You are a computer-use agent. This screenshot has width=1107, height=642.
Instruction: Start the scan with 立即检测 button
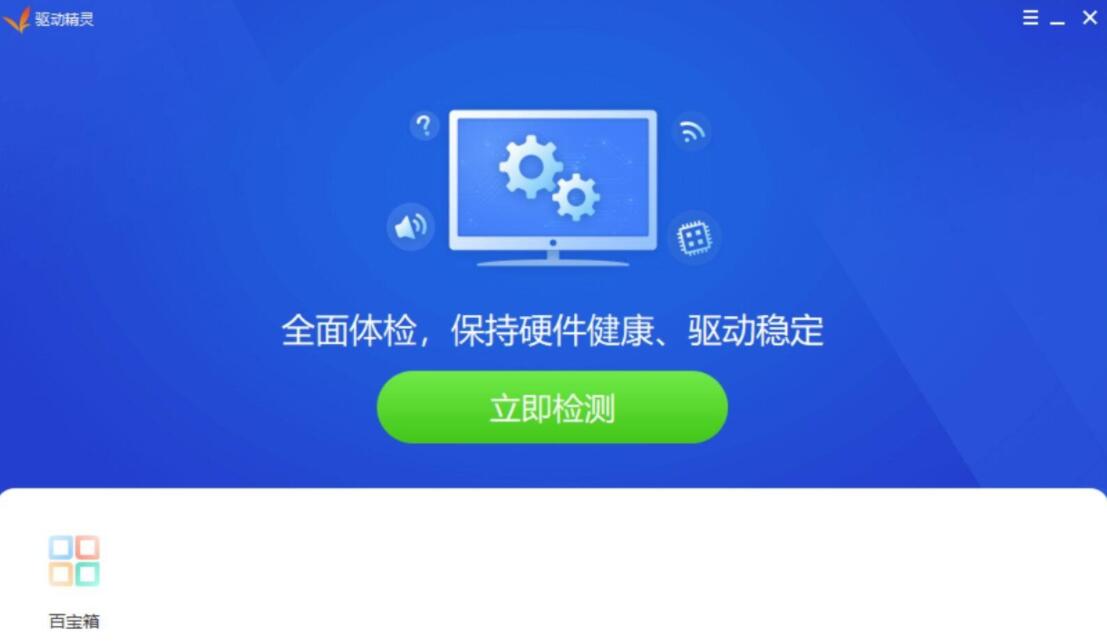[552, 408]
